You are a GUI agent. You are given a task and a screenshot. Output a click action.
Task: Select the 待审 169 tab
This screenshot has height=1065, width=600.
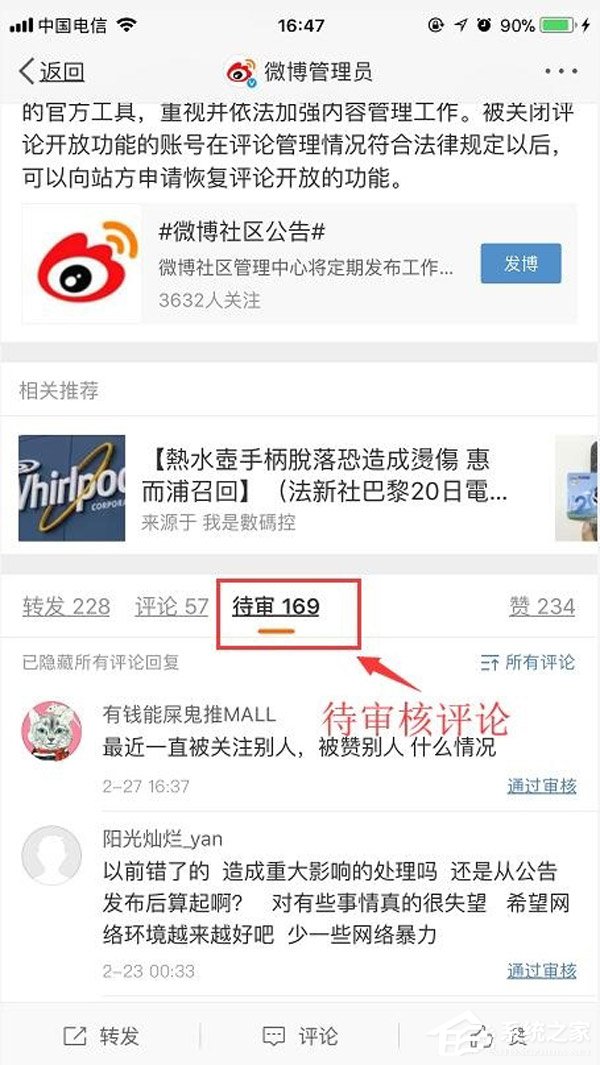(x=275, y=606)
